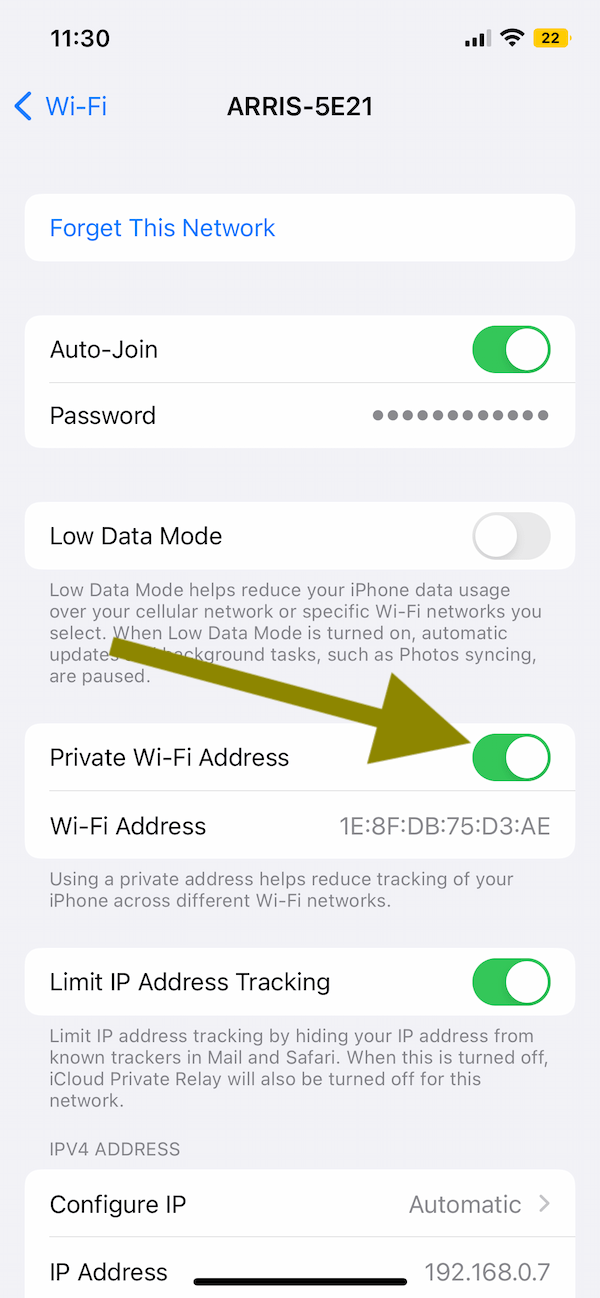
Task: Tap Forget This Network
Action: 162,228
